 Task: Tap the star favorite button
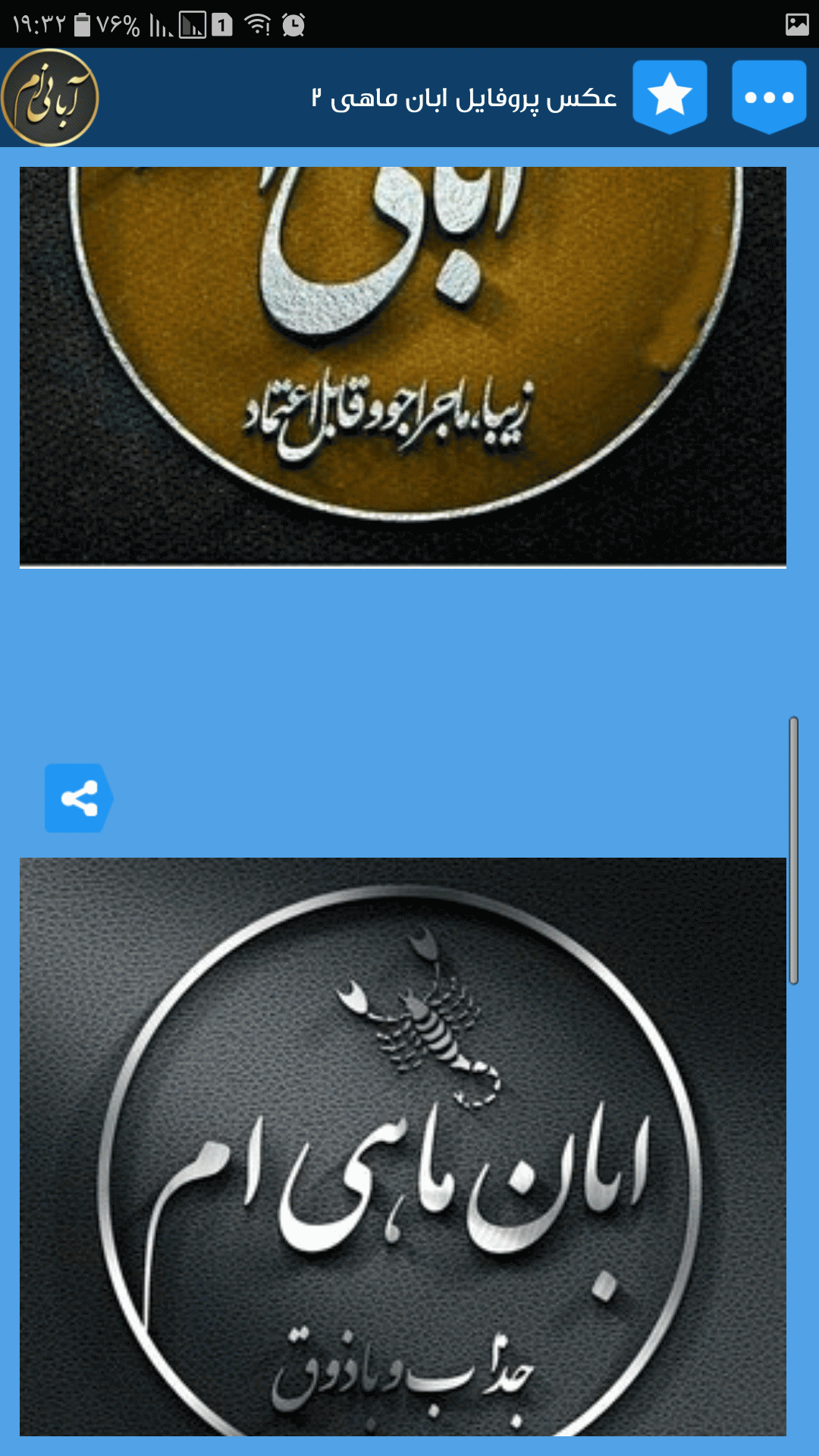coord(670,97)
